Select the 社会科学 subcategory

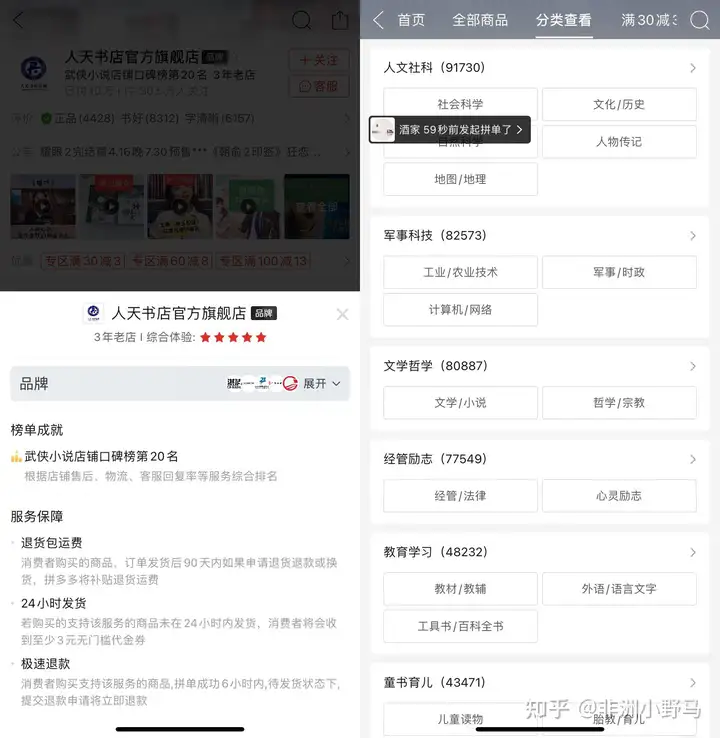[x=460, y=104]
